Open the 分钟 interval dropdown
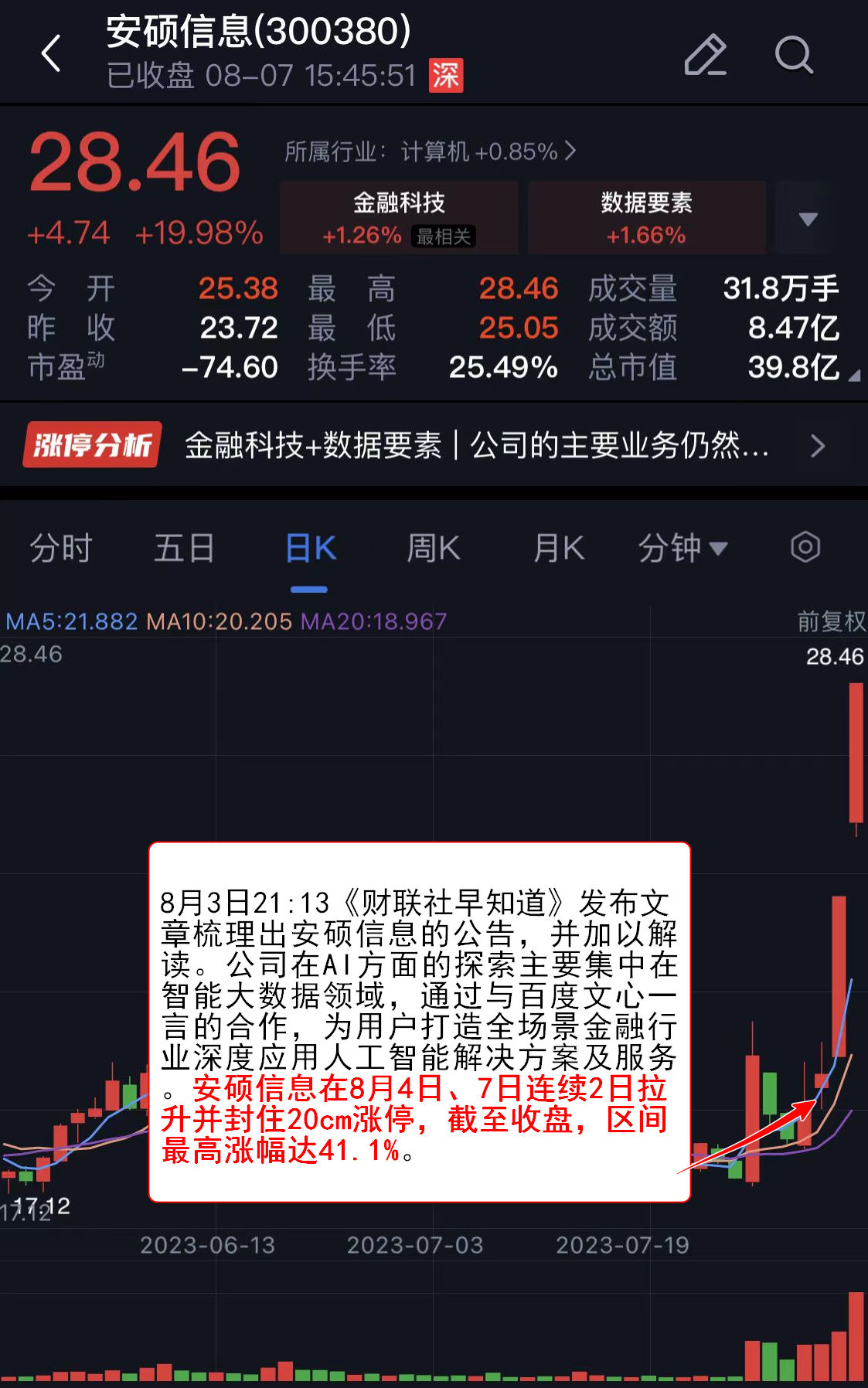The image size is (868, 1388). [682, 549]
